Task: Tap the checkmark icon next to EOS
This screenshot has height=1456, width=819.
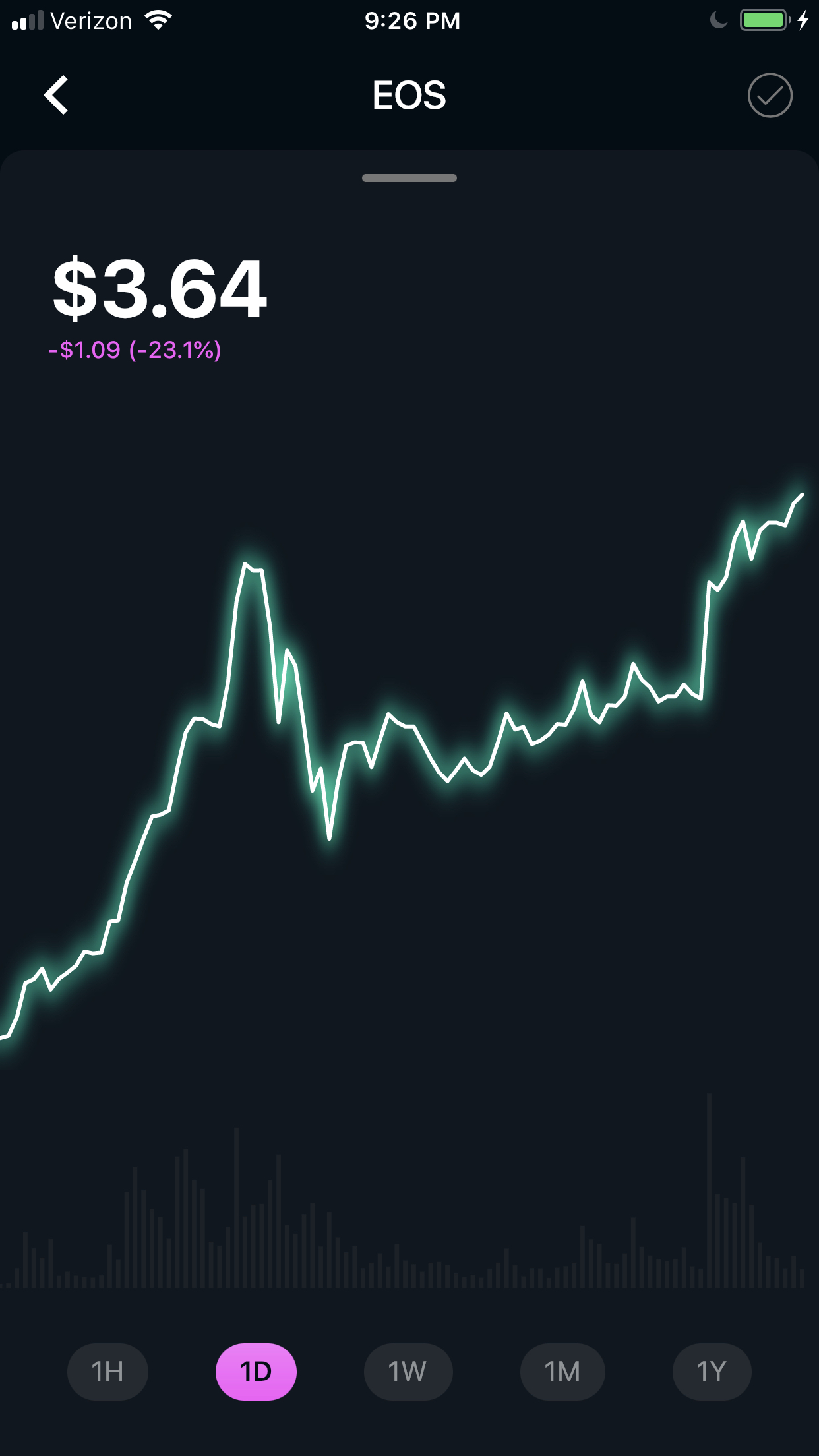Action: point(770,96)
